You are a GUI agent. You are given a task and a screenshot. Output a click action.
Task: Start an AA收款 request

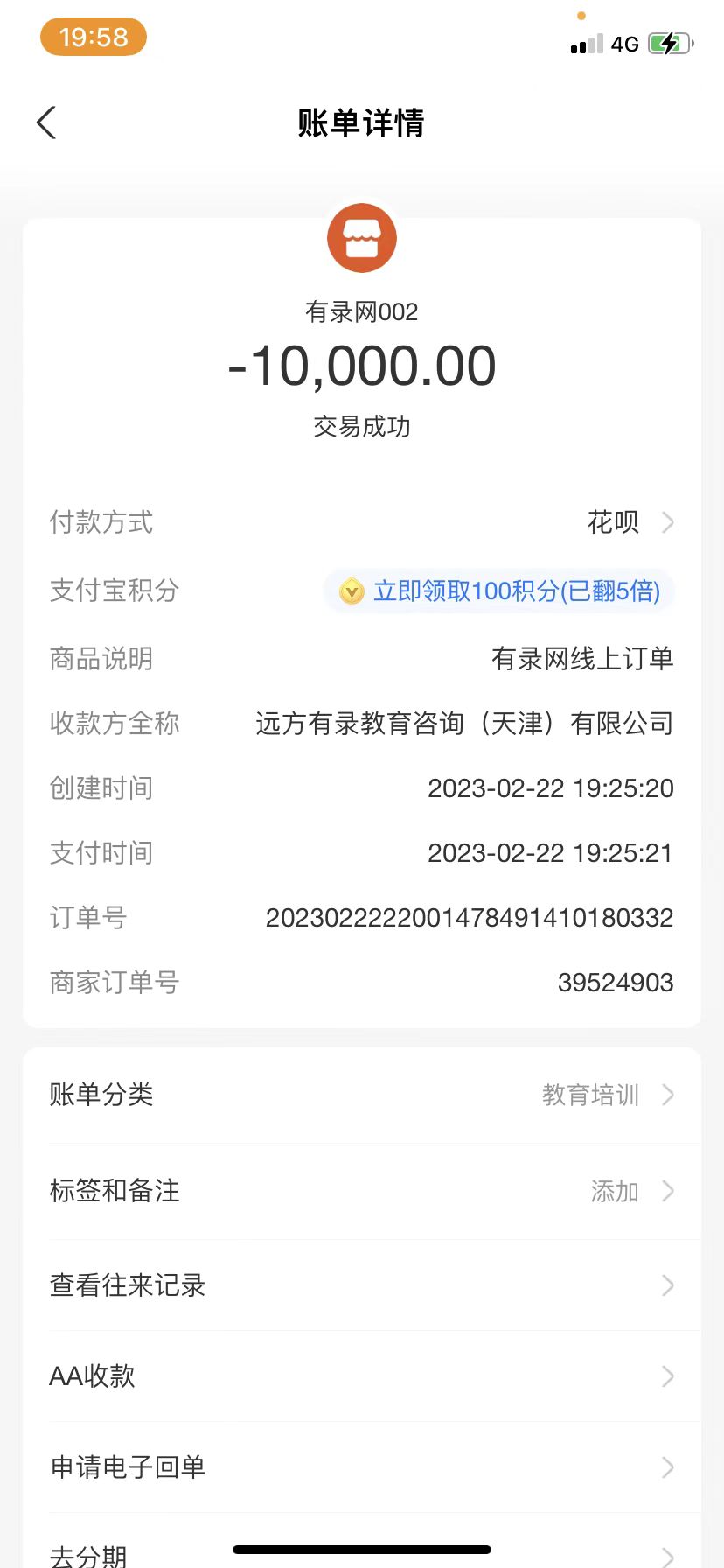362,1376
